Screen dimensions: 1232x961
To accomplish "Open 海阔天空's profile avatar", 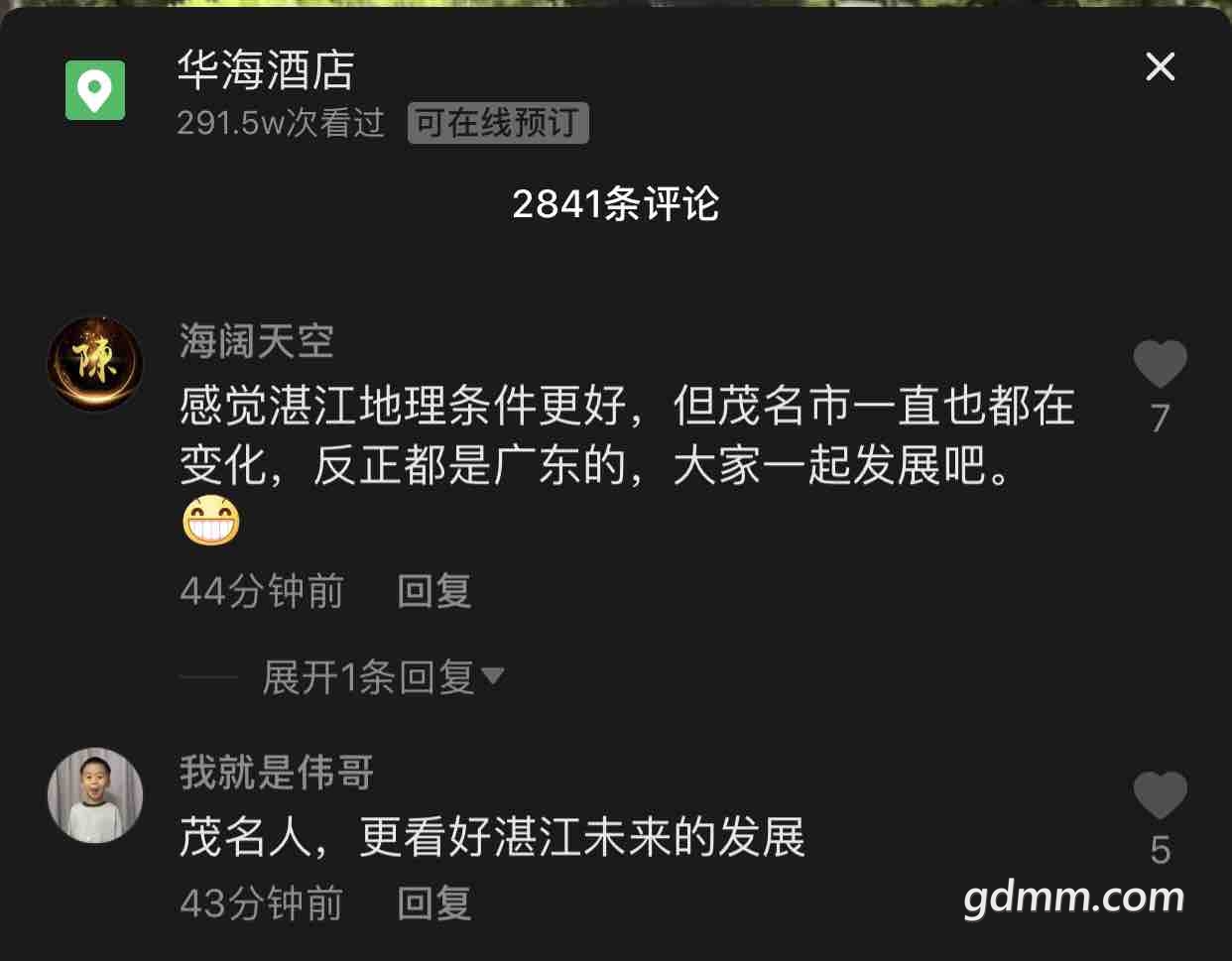I will click(95, 364).
